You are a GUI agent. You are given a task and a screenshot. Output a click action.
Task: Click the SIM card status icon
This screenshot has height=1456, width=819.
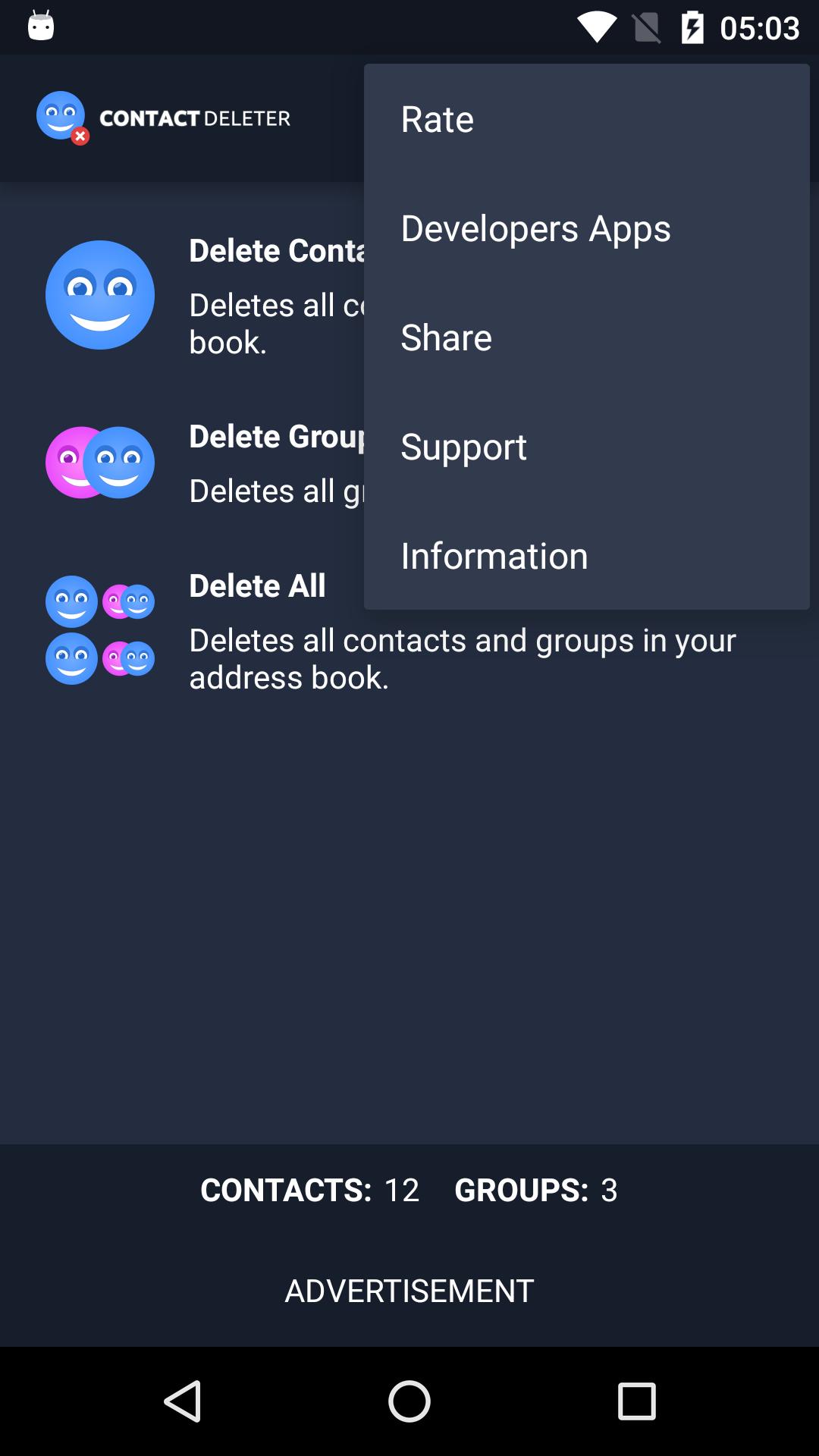[645, 27]
